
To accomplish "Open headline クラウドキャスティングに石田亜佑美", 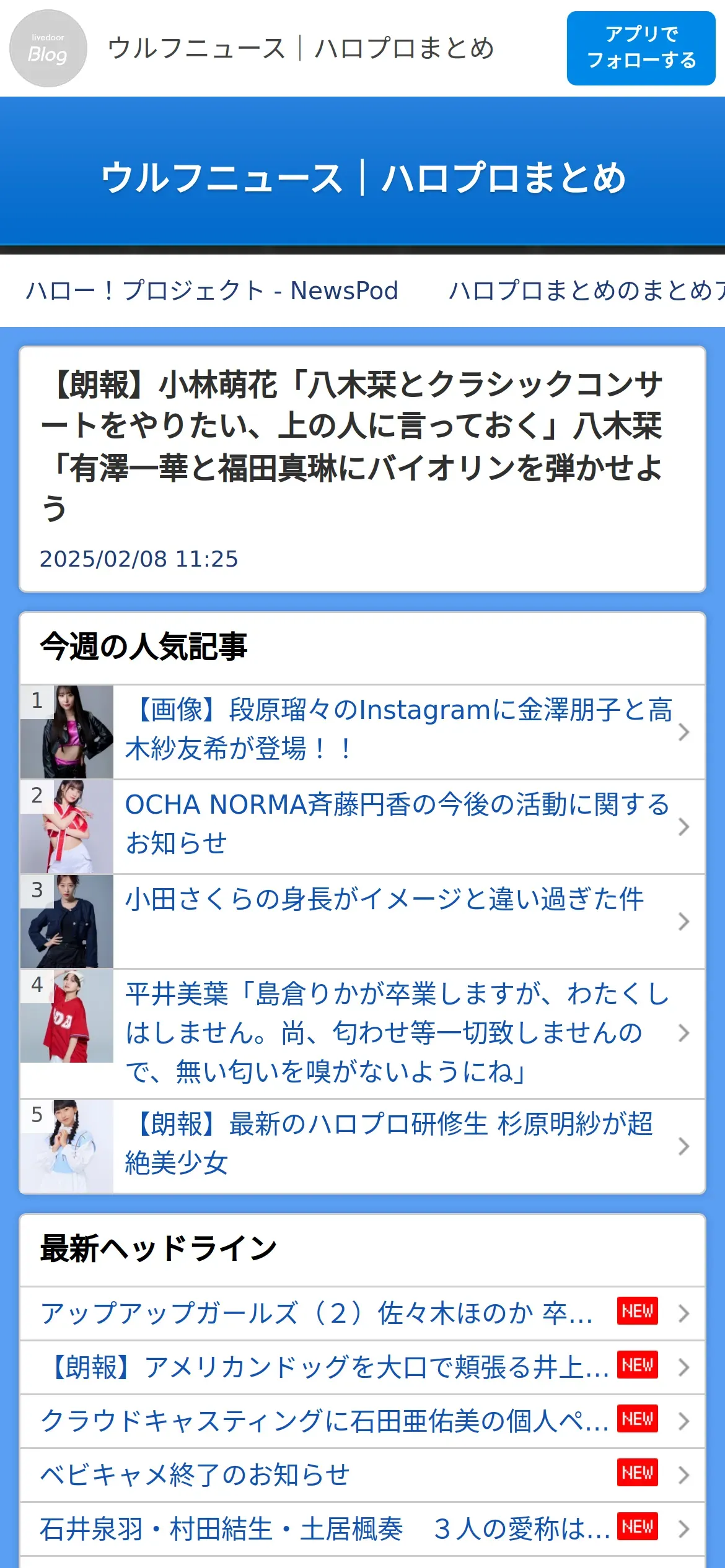I will pyautogui.click(x=362, y=1421).
